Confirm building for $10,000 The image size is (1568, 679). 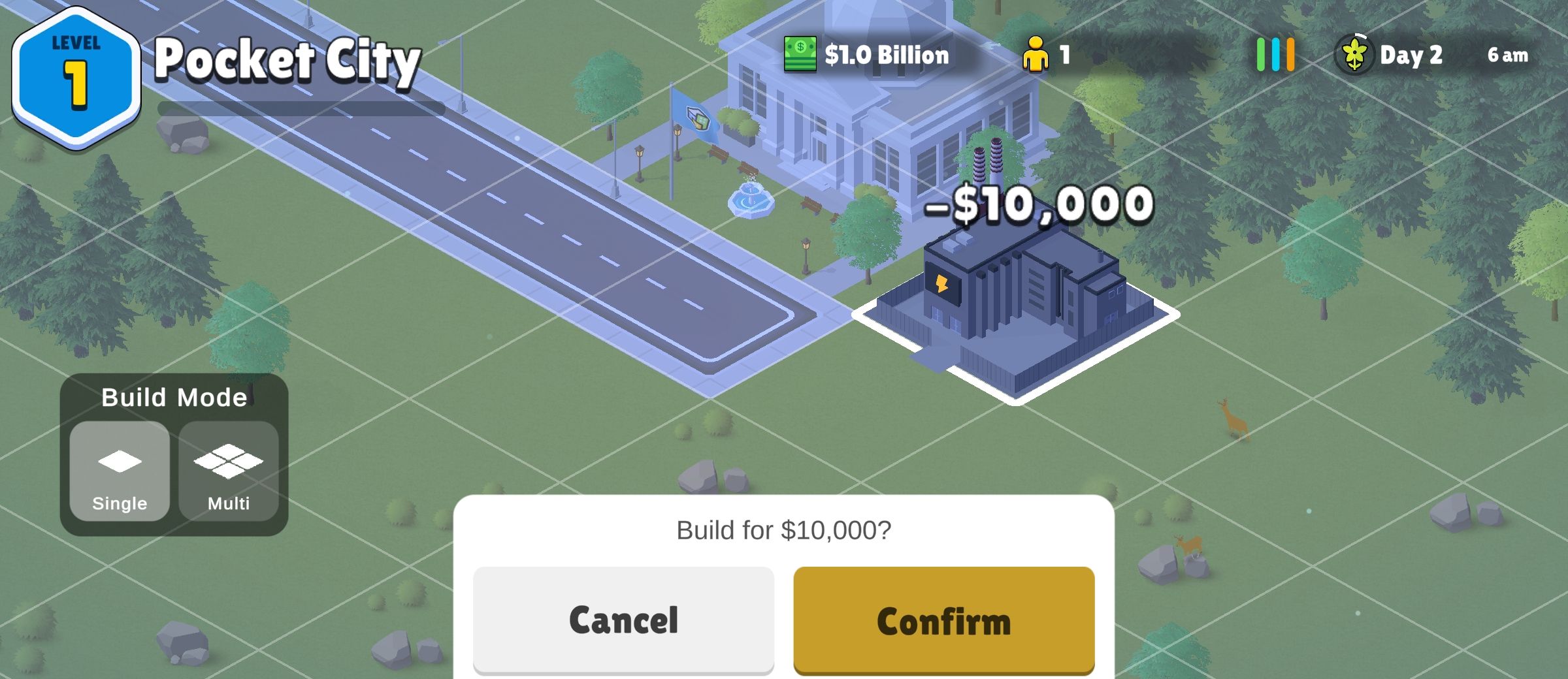(x=943, y=620)
